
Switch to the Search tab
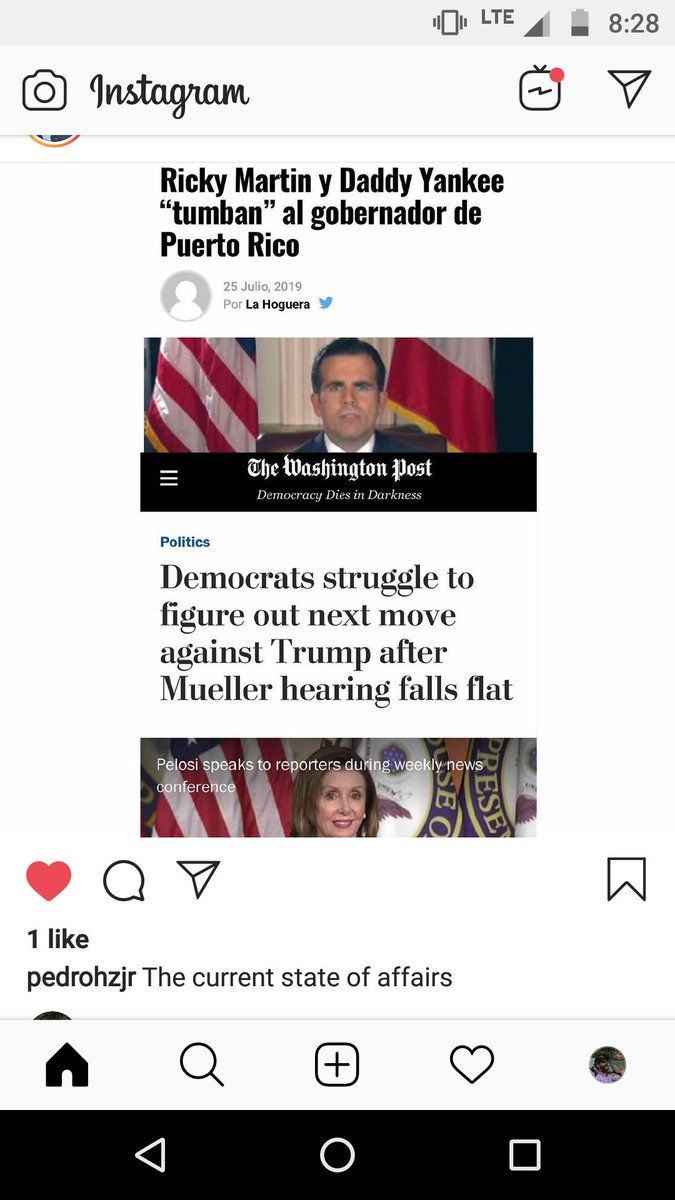tap(201, 1065)
